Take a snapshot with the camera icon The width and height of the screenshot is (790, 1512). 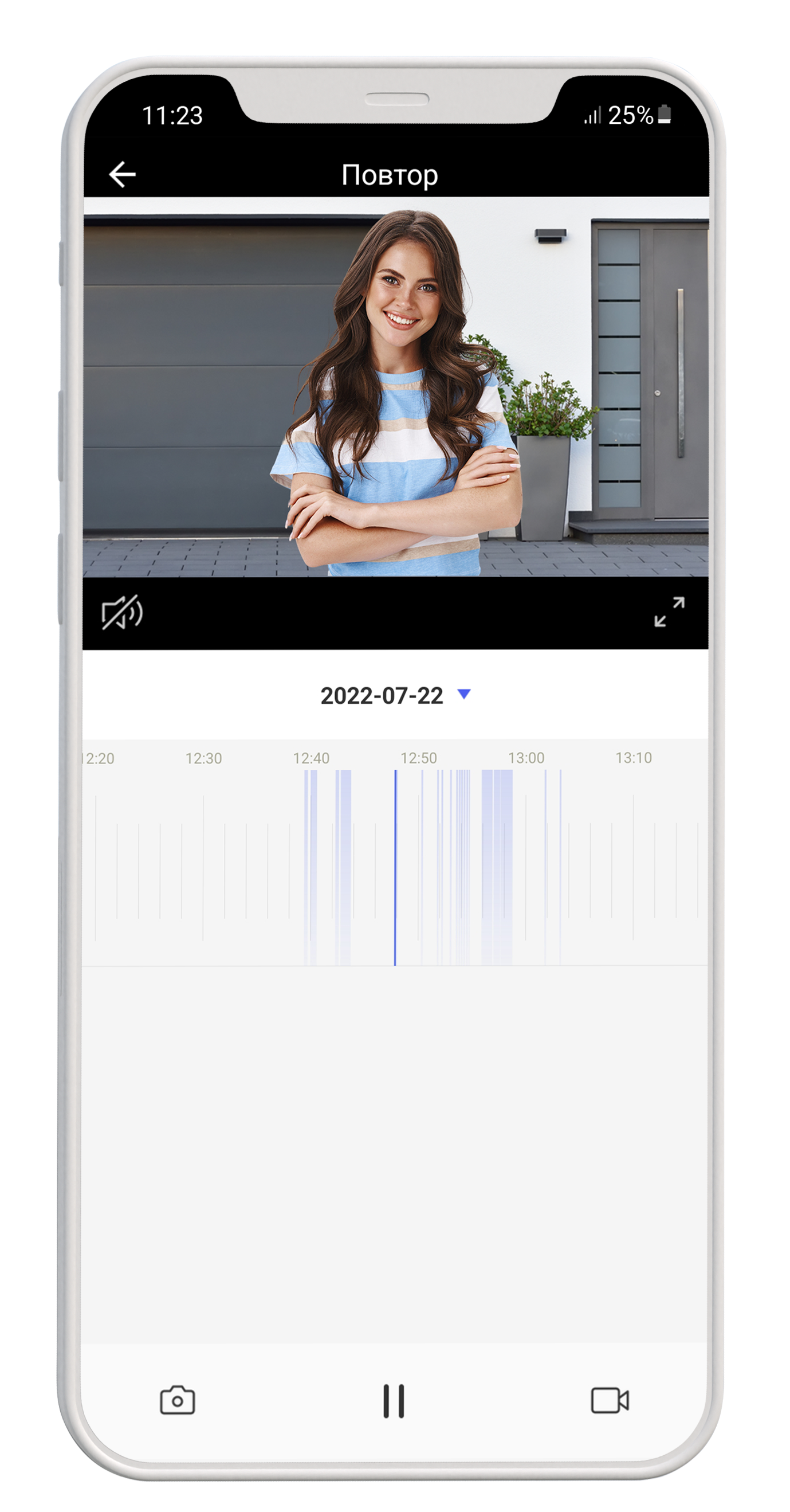177,1400
